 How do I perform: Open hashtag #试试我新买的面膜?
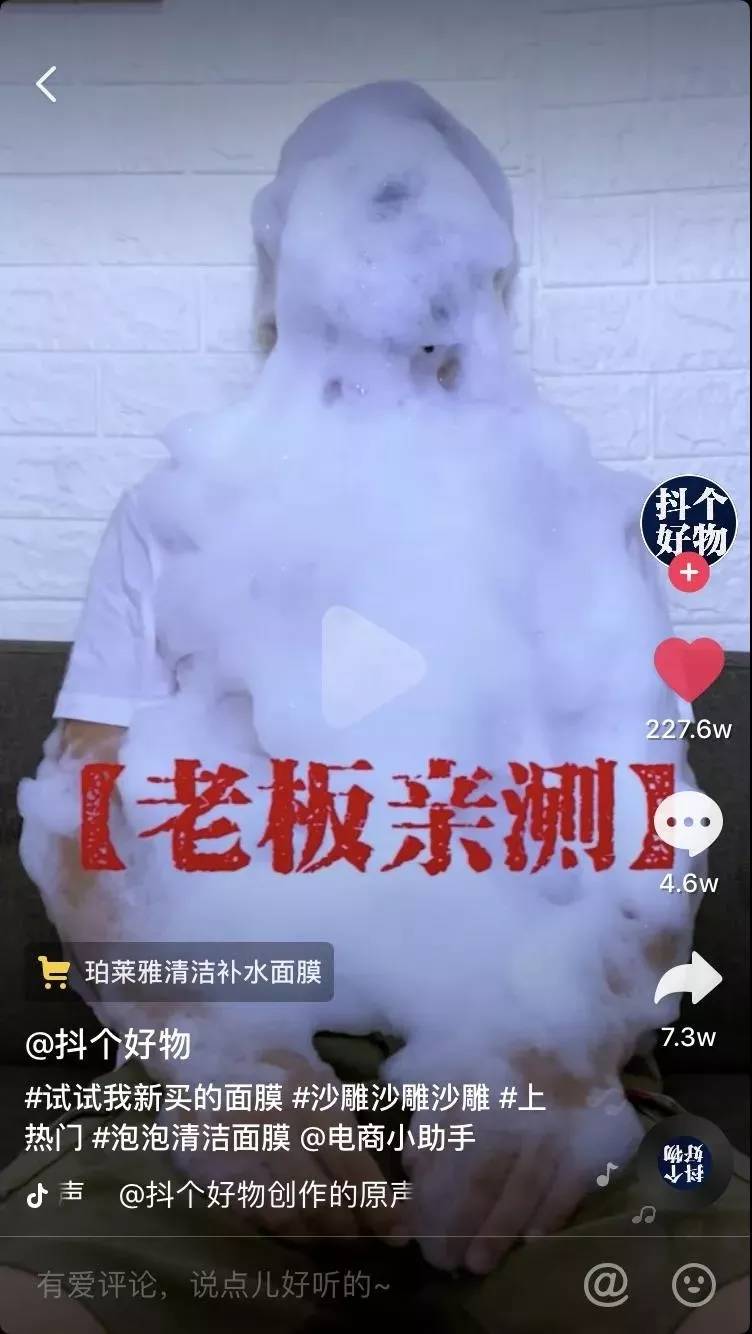(x=154, y=1098)
